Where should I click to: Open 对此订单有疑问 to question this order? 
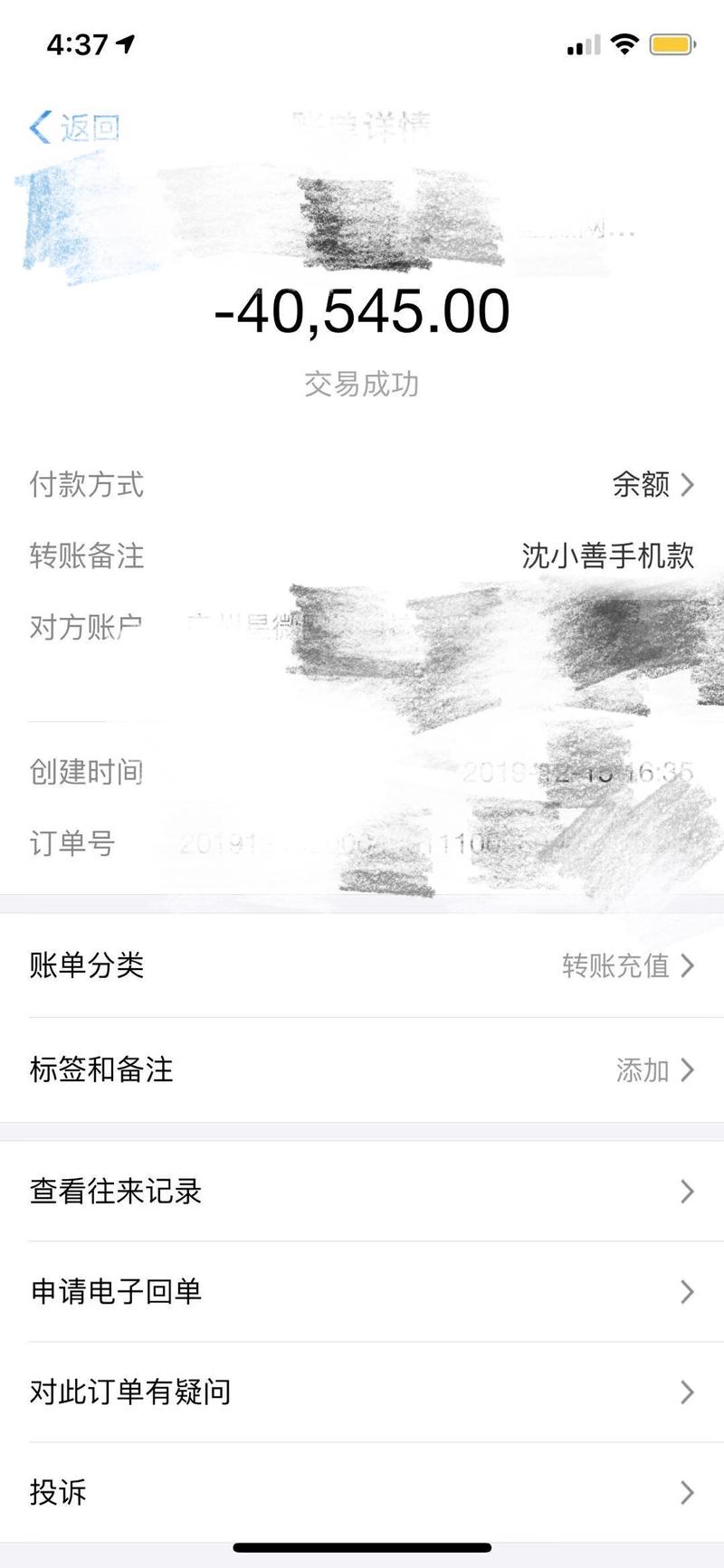[x=362, y=1392]
